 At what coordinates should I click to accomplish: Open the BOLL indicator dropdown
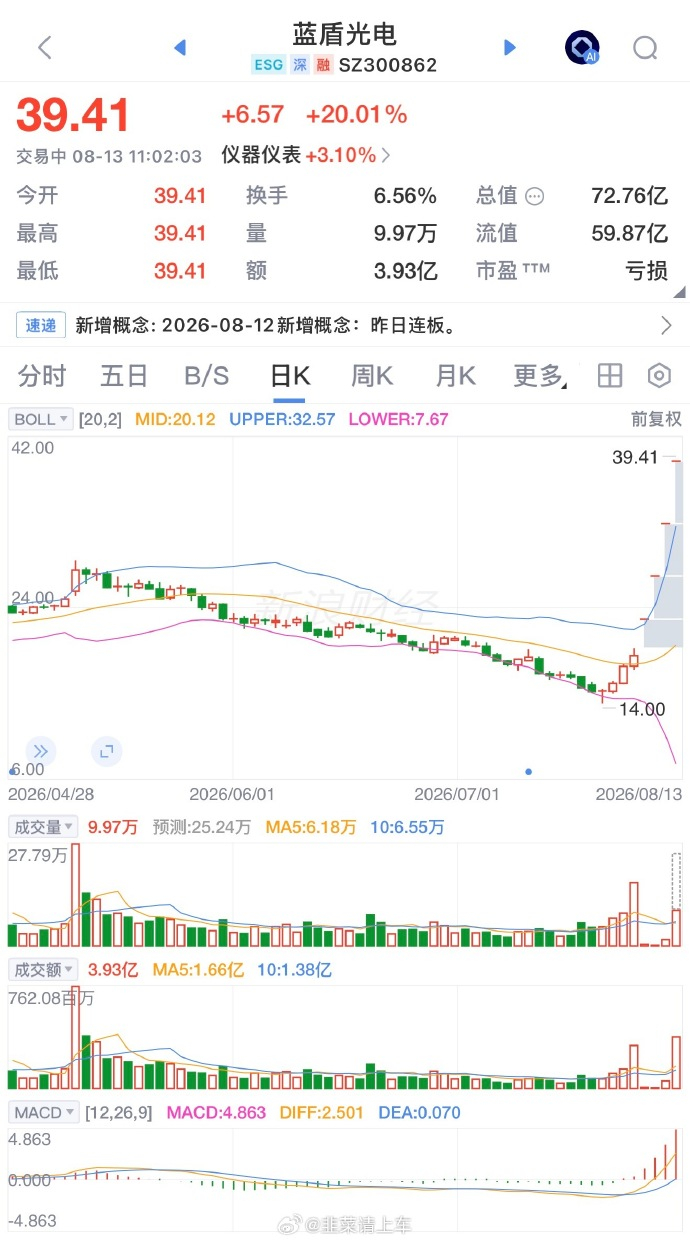coord(41,419)
